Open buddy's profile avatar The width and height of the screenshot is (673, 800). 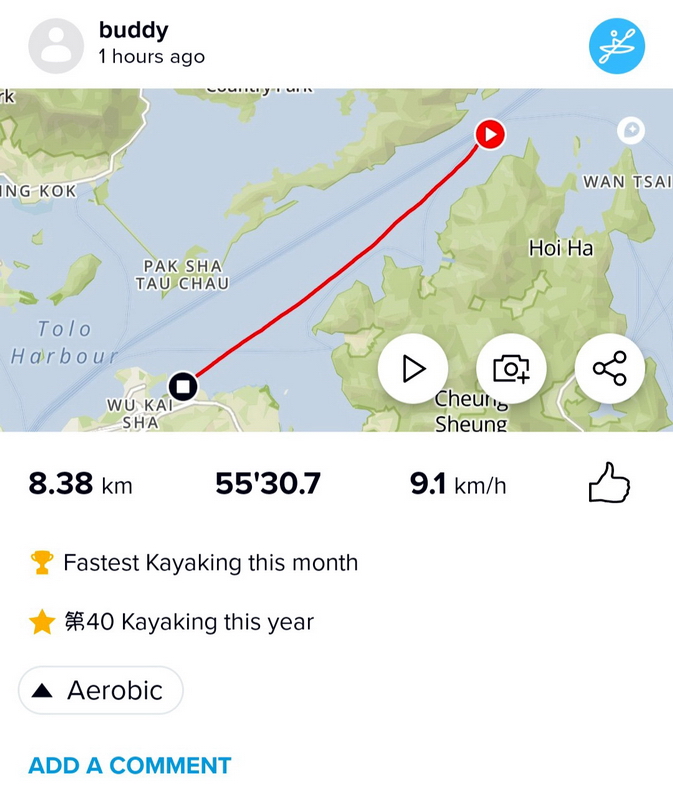pos(56,46)
